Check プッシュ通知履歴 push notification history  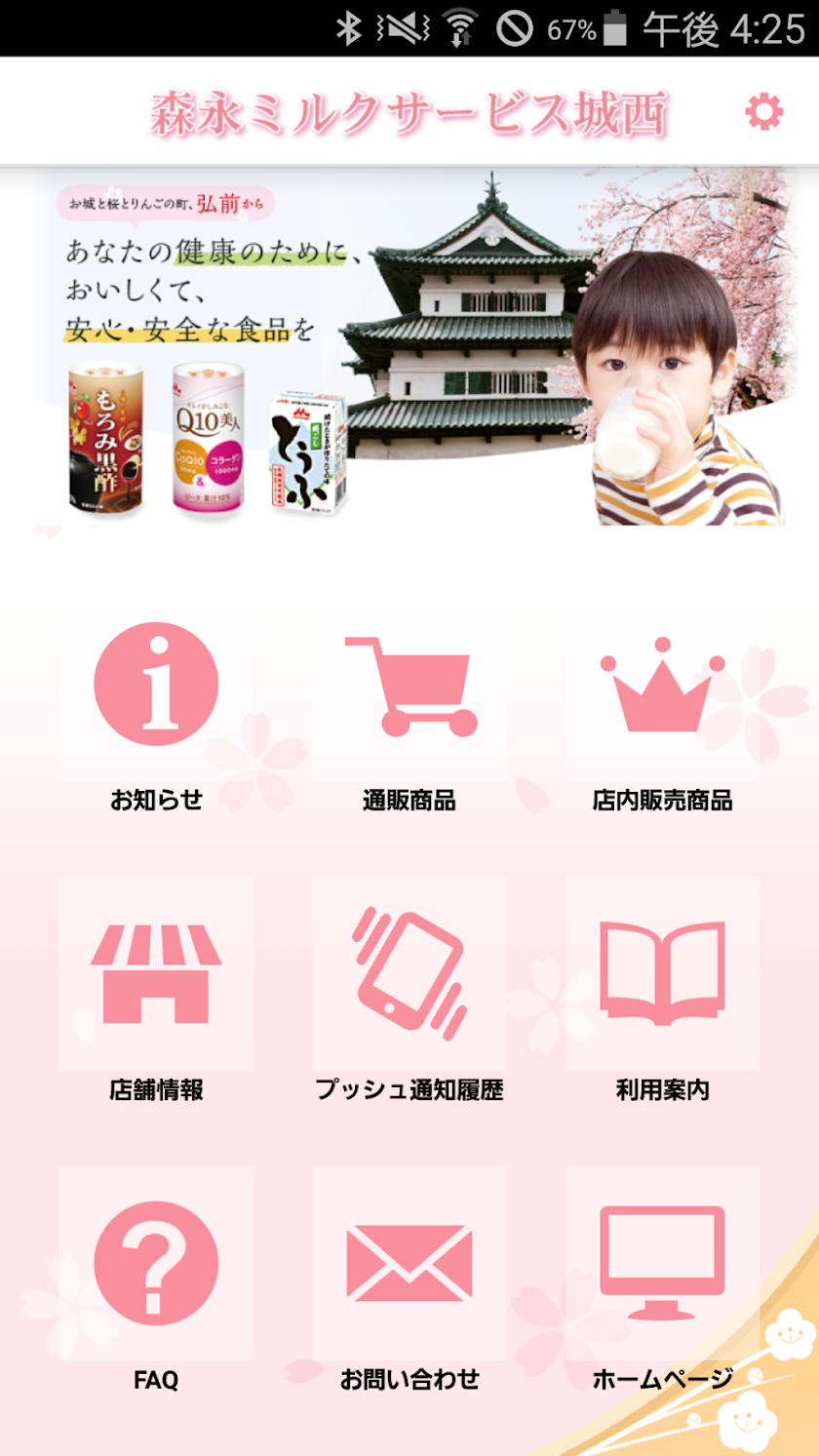point(409,985)
